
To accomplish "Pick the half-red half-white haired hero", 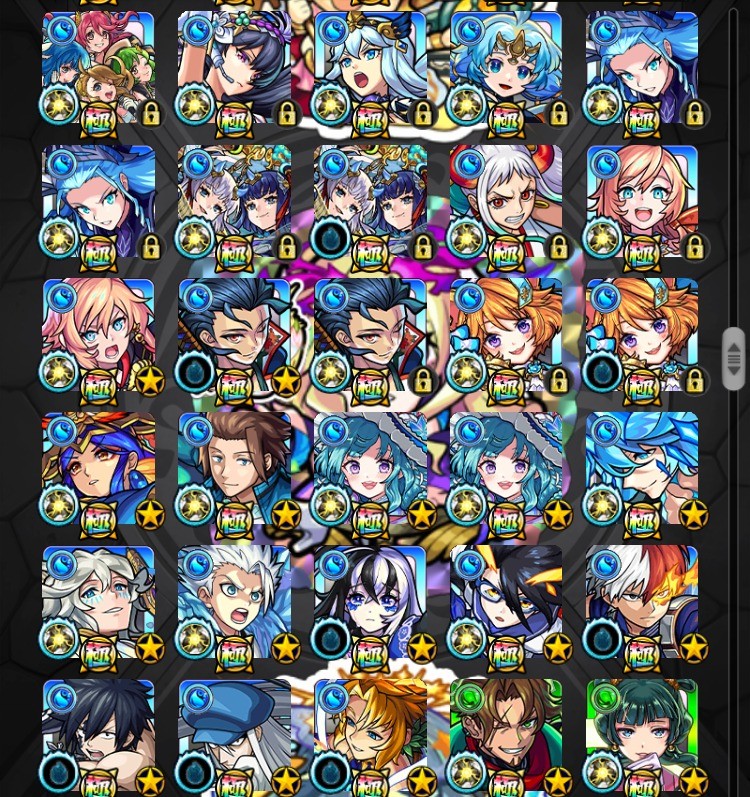I will (x=642, y=601).
